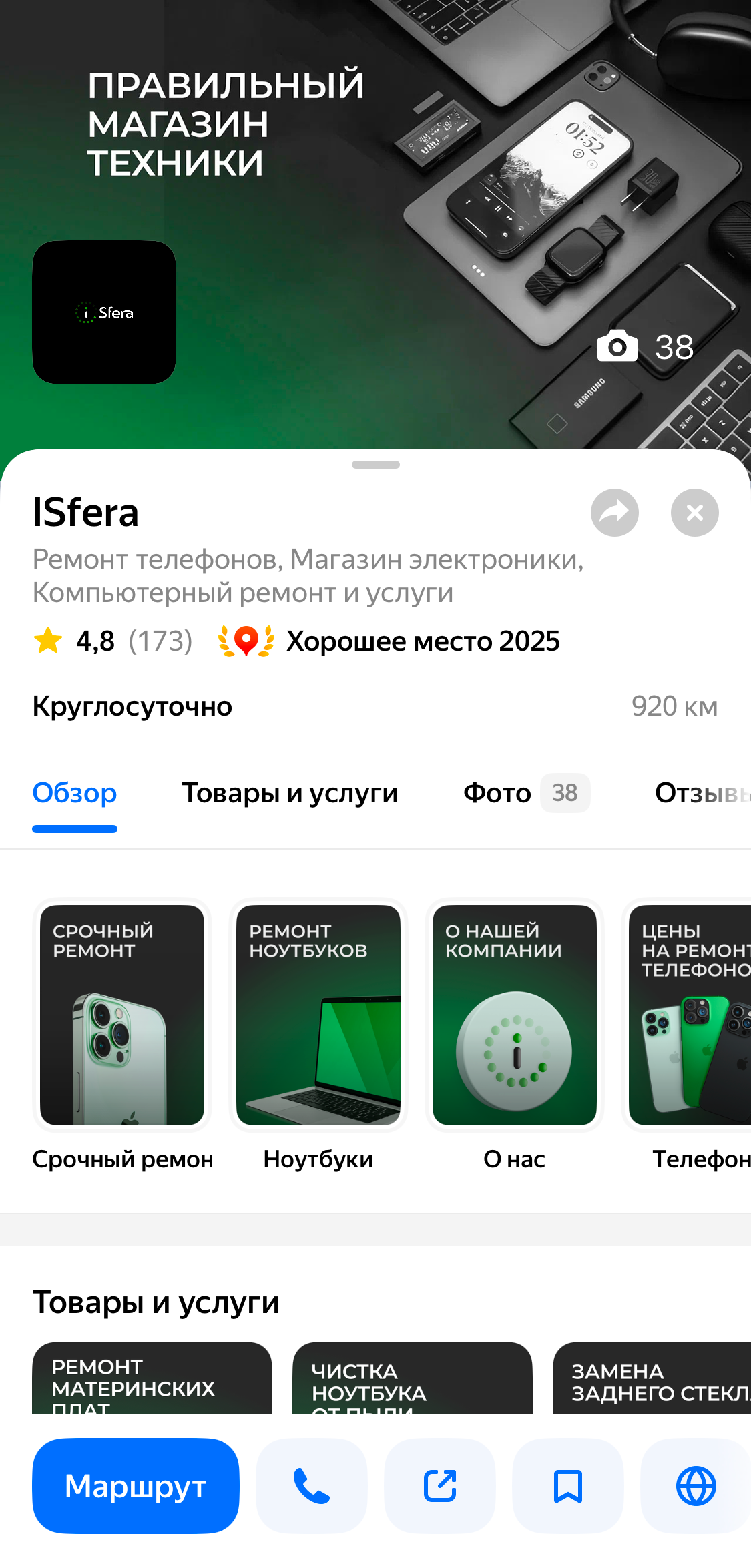Open the ISfera website globe button
The image size is (751, 1568).
(x=696, y=1486)
